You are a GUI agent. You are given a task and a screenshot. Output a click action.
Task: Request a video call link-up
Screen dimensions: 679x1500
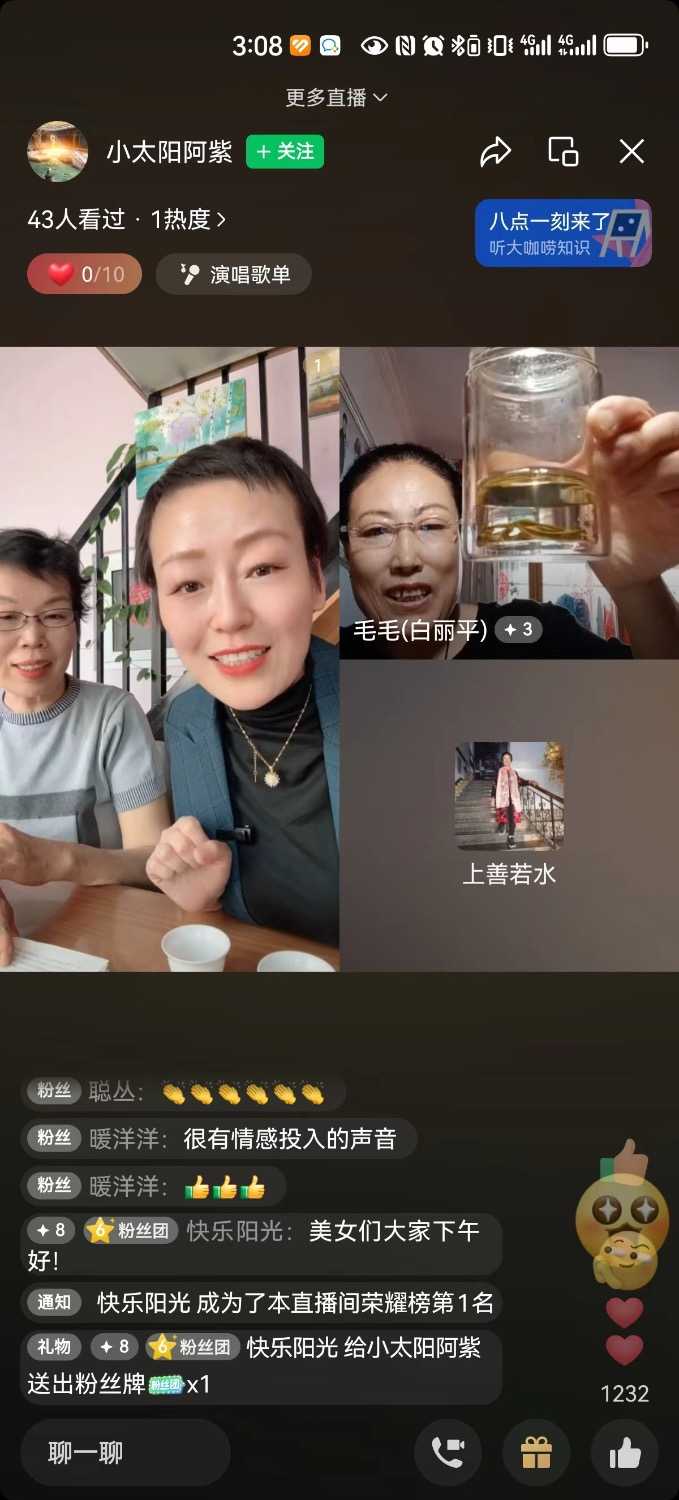tap(448, 1453)
